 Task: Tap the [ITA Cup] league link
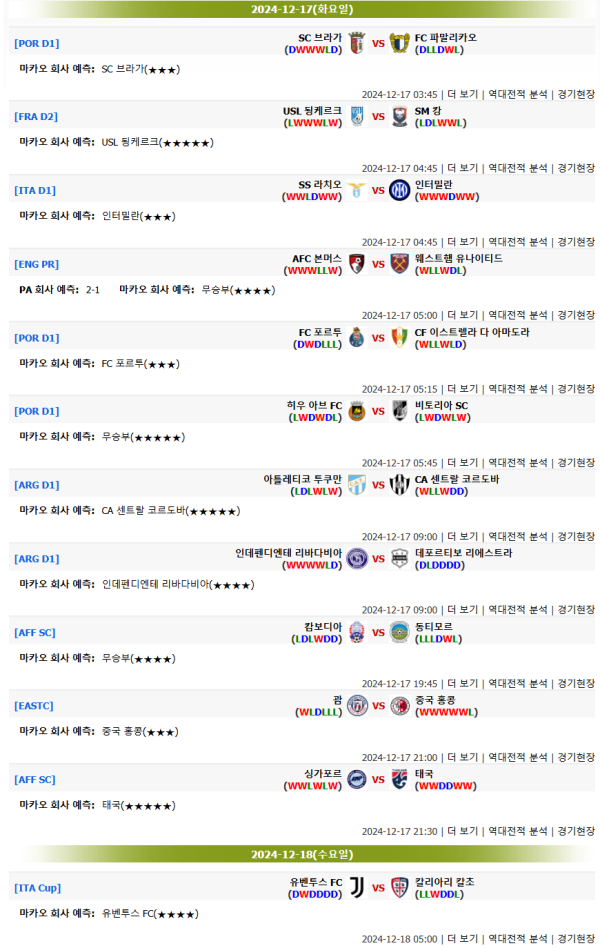[38, 887]
